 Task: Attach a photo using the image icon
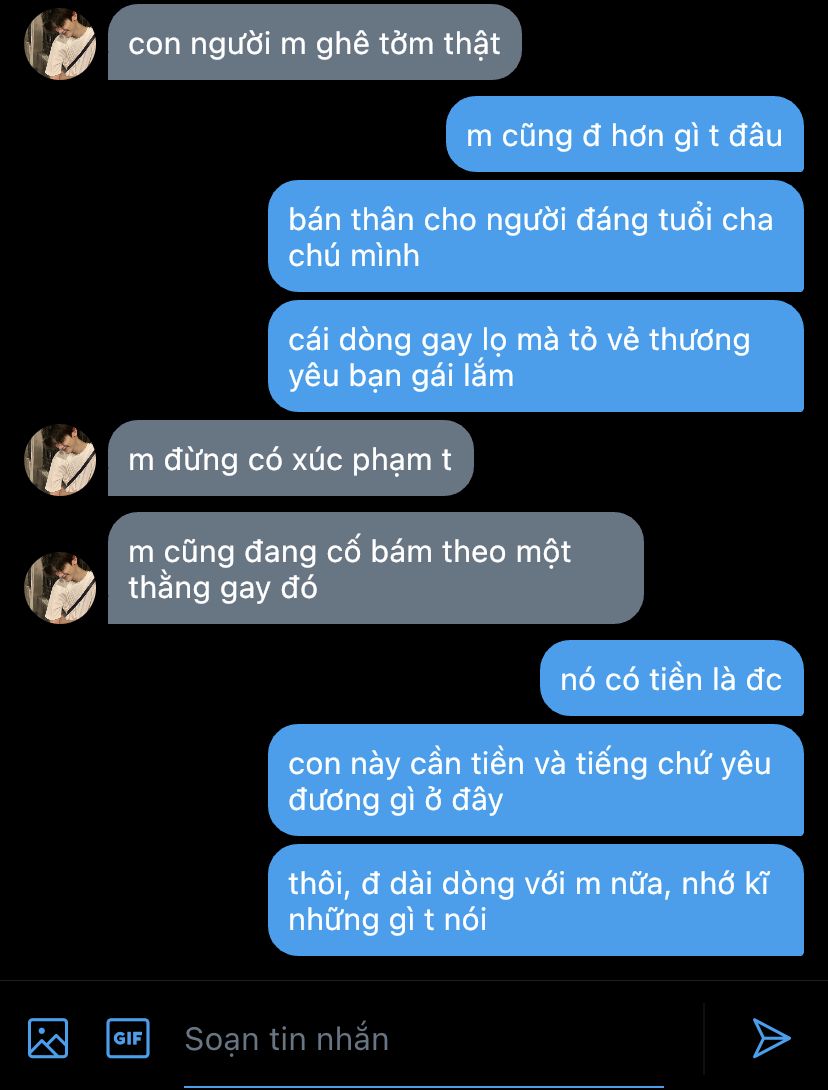click(48, 1038)
